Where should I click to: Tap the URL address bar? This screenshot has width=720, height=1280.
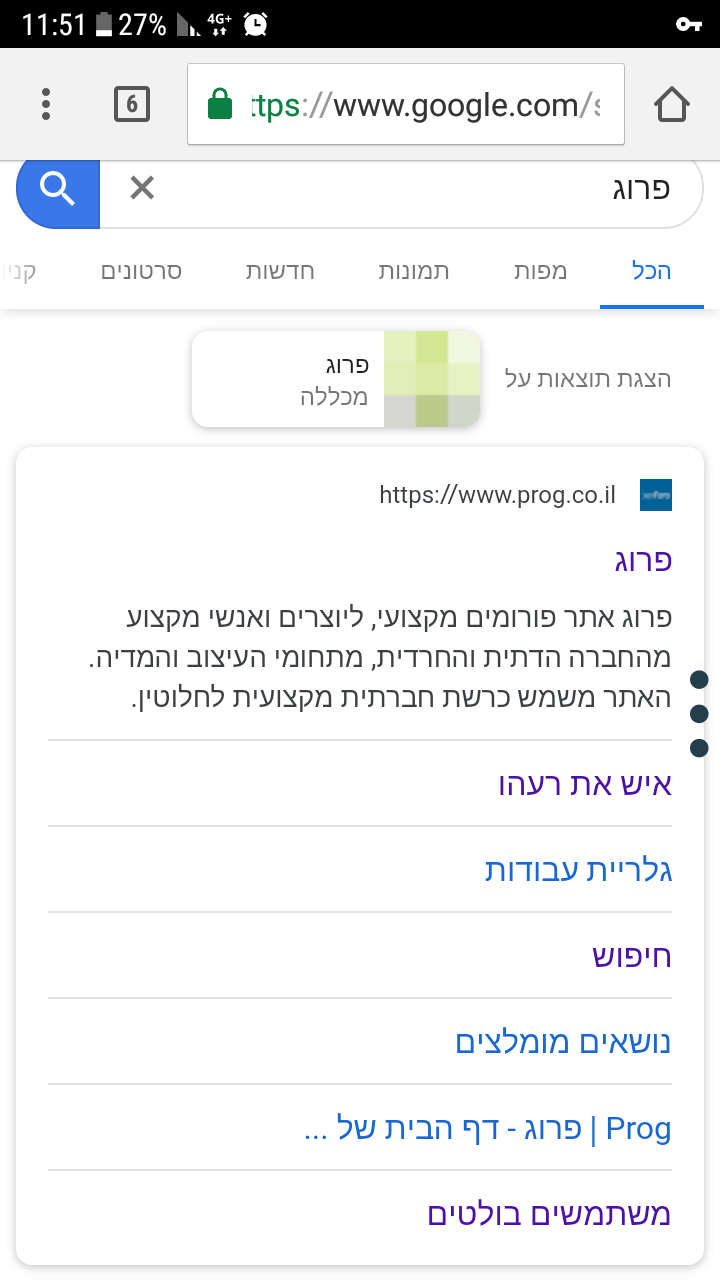(x=405, y=104)
